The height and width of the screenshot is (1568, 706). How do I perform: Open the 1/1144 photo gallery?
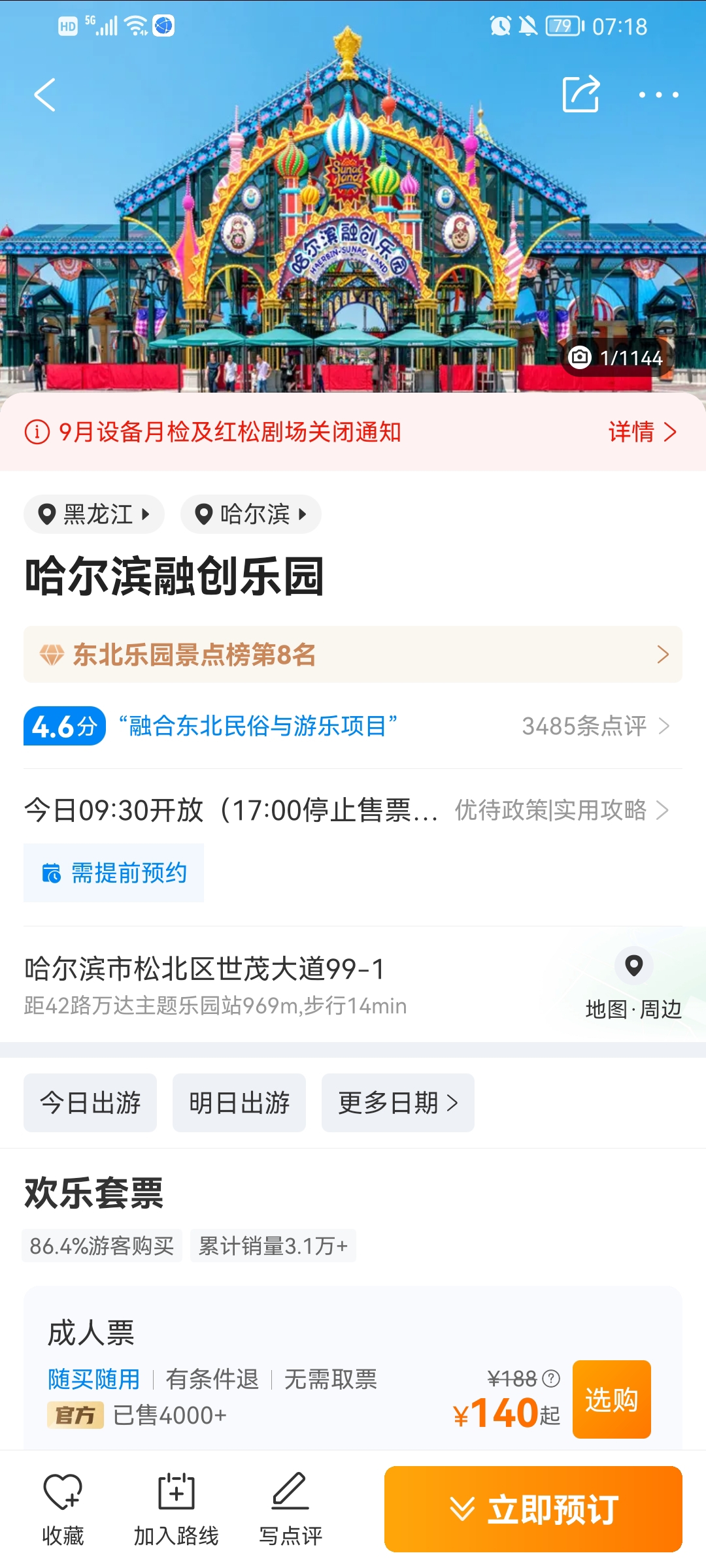coord(616,357)
